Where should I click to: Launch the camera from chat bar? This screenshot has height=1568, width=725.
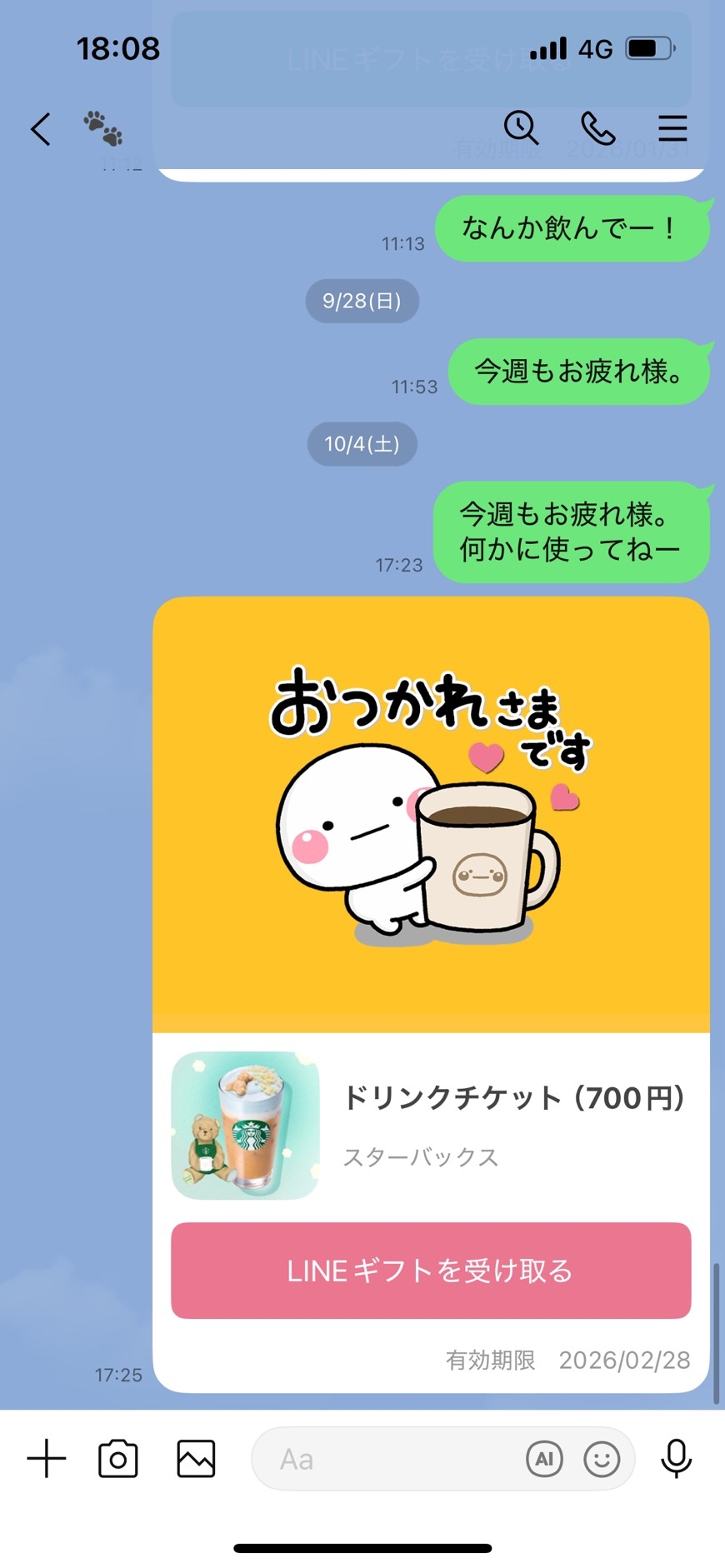118,1459
